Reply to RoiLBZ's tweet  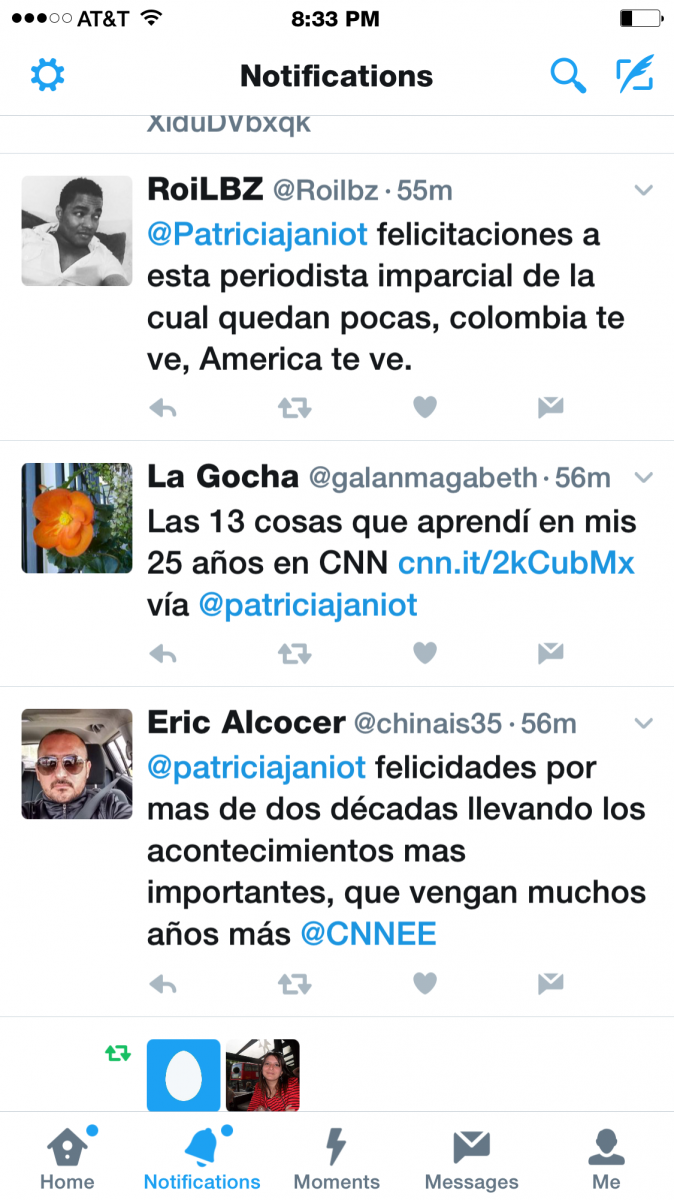[x=163, y=407]
